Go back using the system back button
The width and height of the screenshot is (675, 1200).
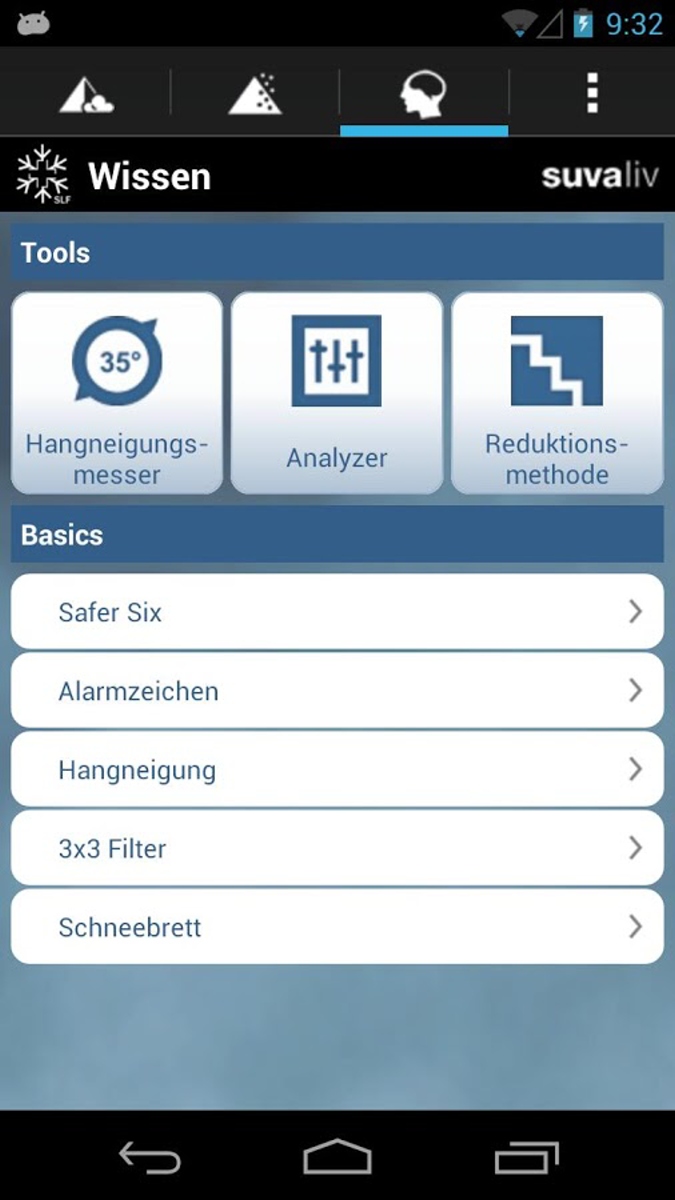(x=150, y=1157)
